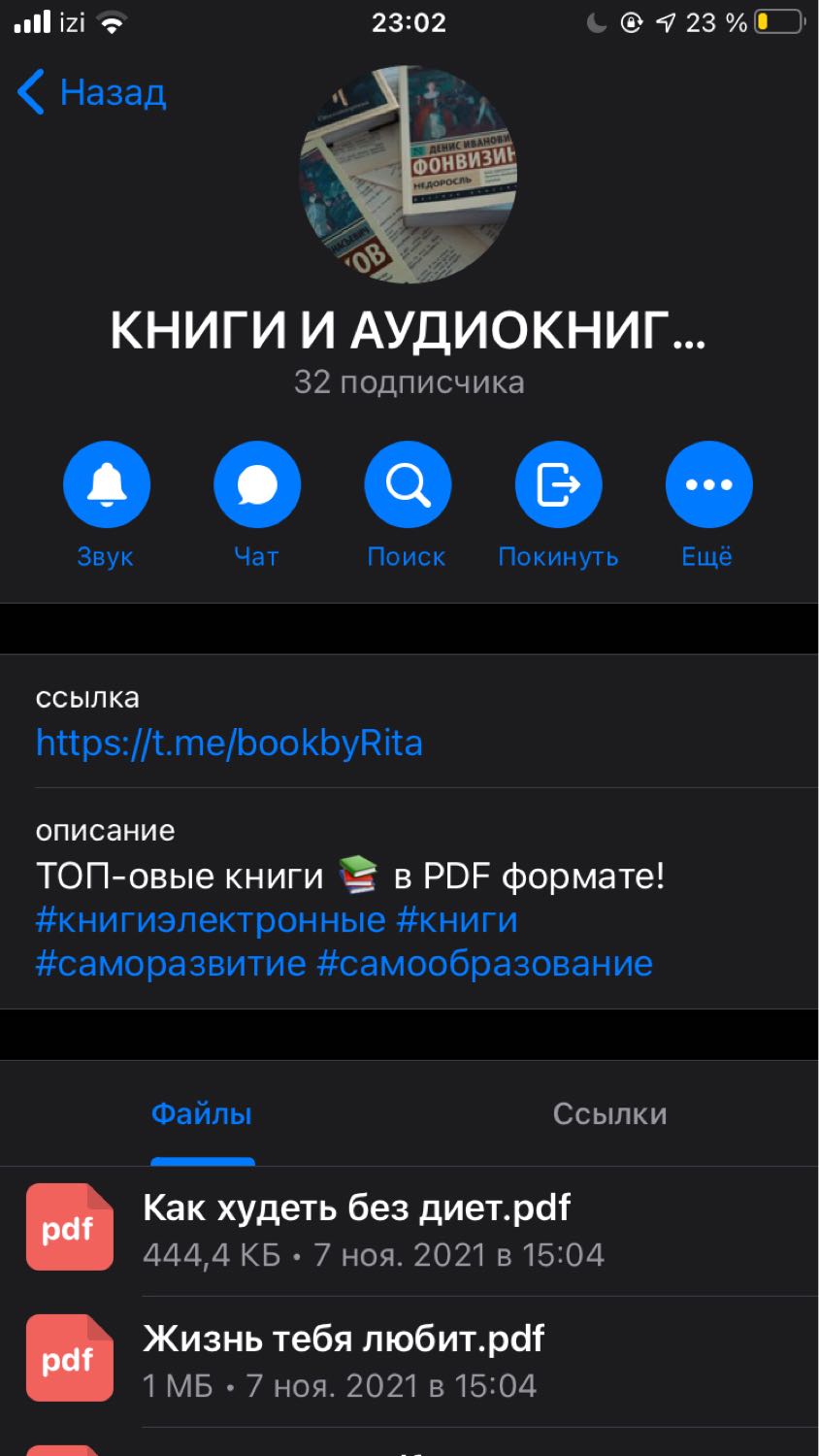This screenshot has height=1456, width=819.
Task: Tap the #самообразование hashtag
Action: pos(485,963)
